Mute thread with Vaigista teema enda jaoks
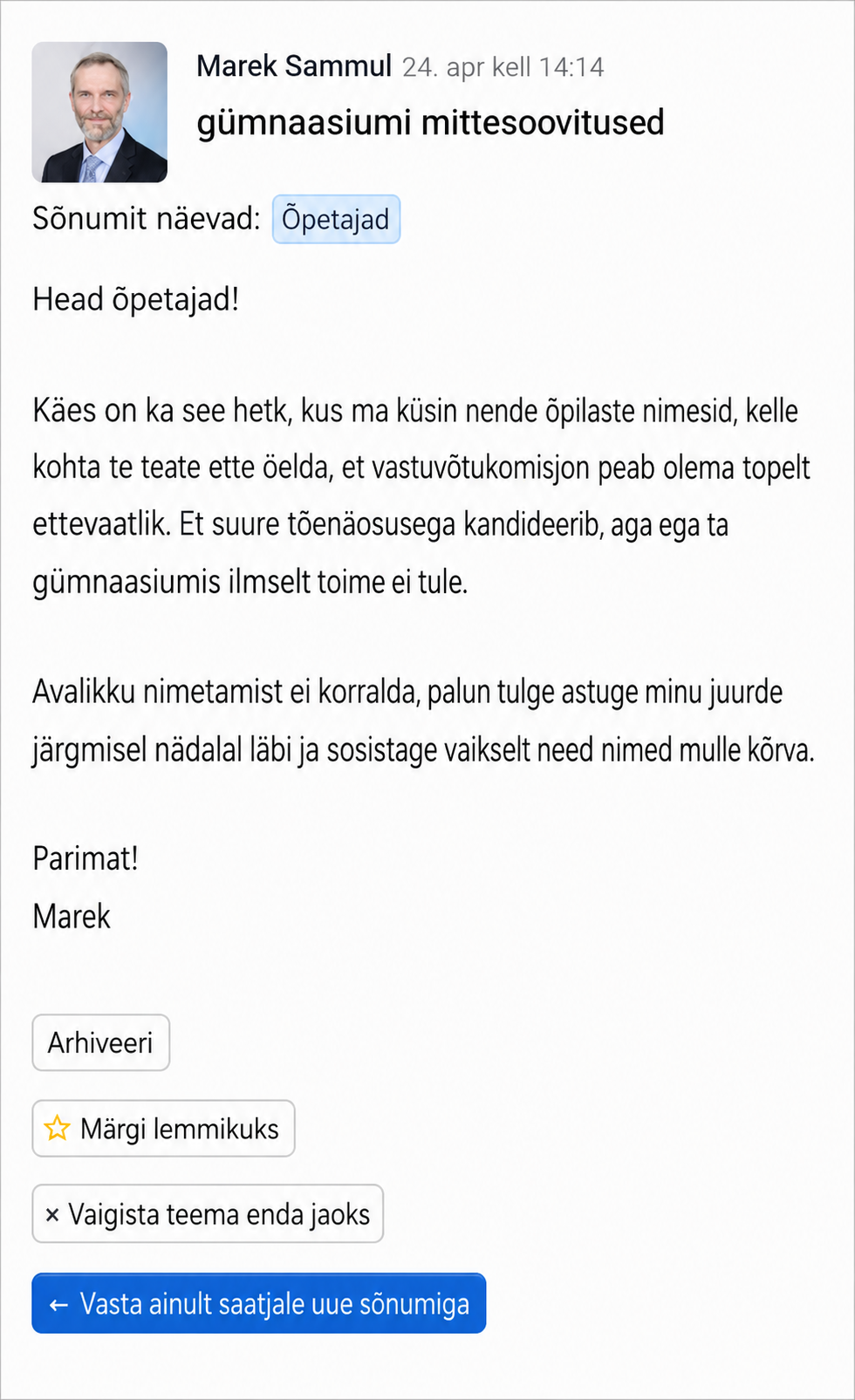855x1400 pixels. click(x=208, y=1213)
